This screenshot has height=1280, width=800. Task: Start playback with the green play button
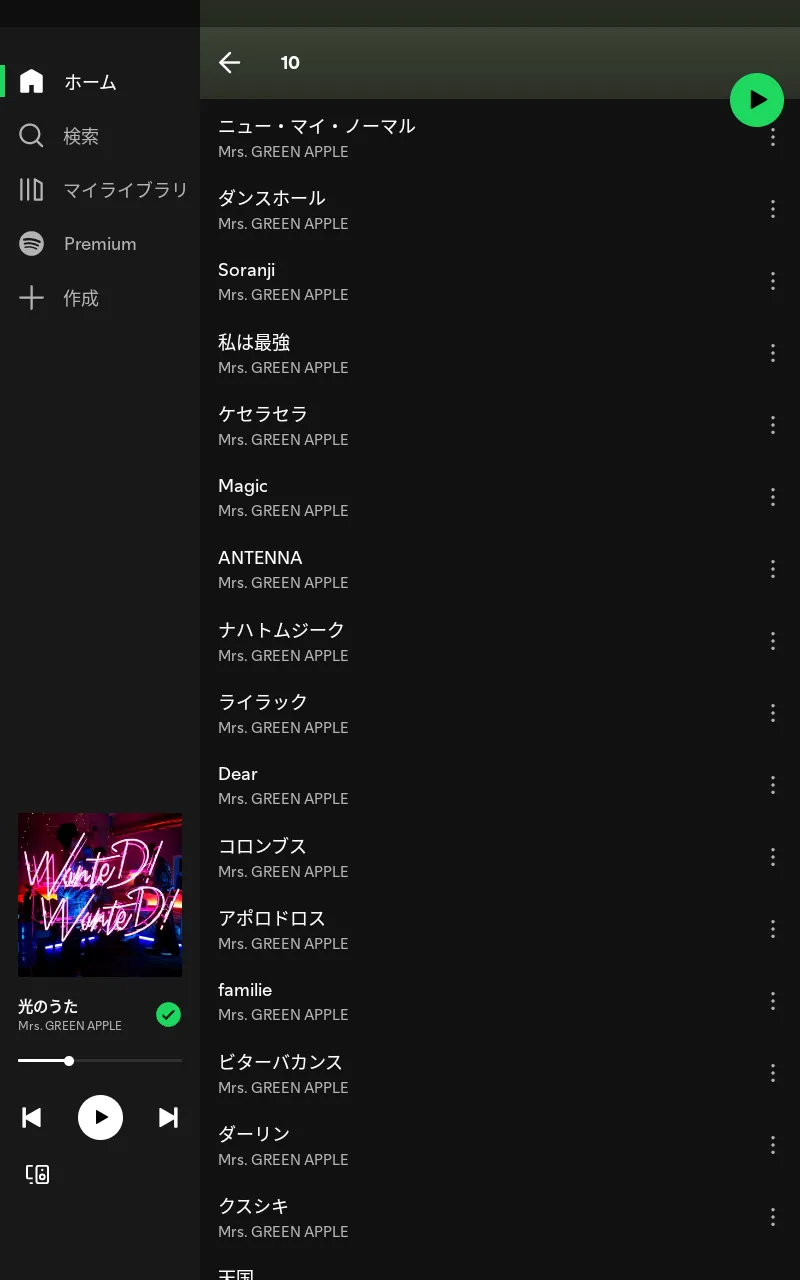[757, 100]
